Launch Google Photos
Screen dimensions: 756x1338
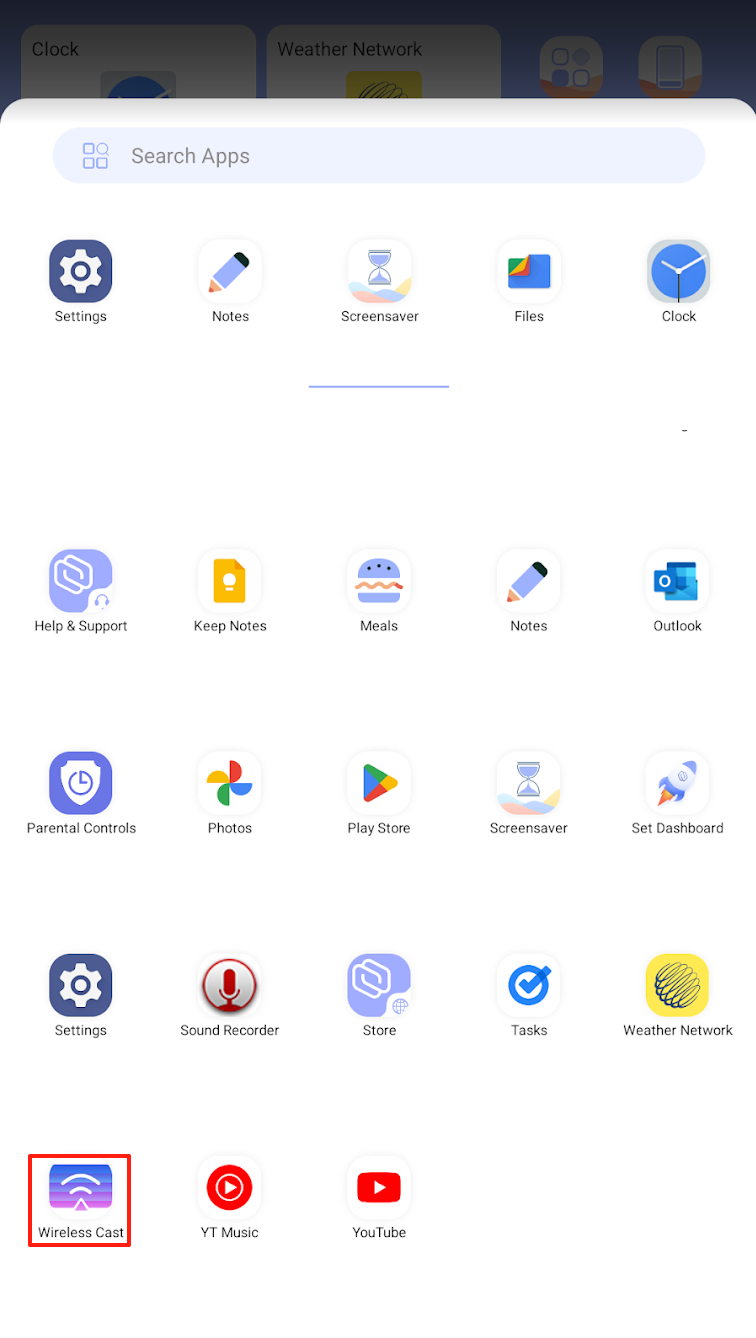tap(230, 784)
